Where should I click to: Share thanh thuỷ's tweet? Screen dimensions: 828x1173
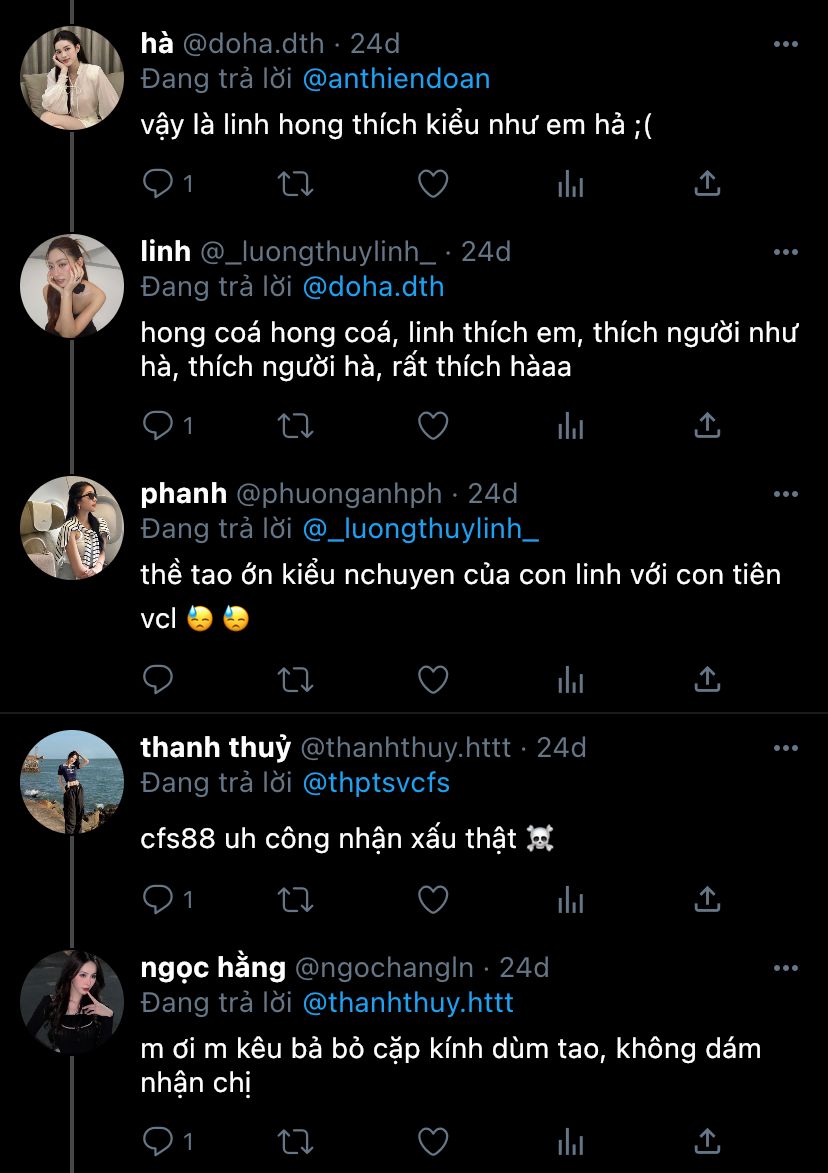click(707, 899)
